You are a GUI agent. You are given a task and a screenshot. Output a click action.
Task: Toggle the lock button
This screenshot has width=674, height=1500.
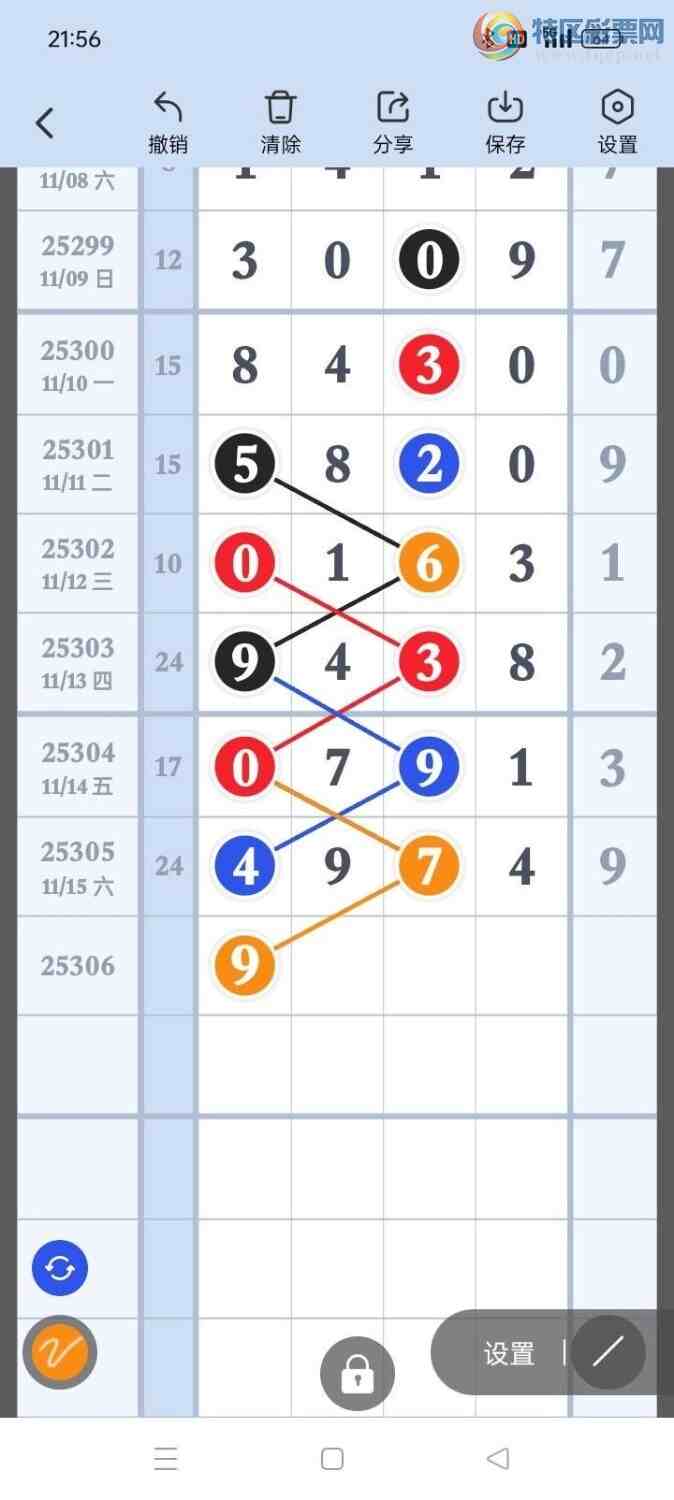357,1375
